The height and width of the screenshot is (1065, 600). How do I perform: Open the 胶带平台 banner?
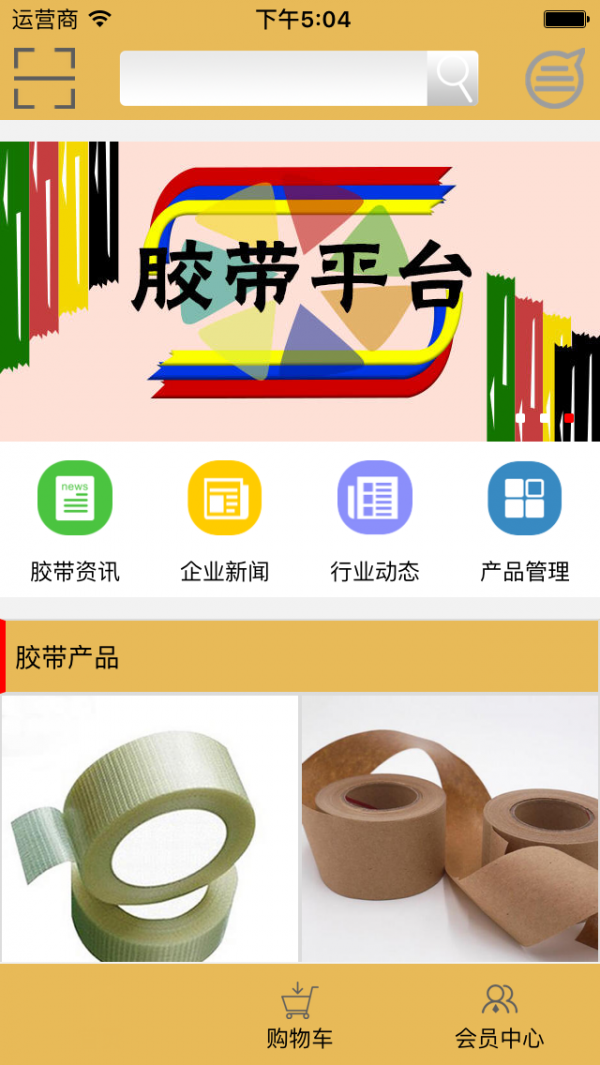(300, 290)
